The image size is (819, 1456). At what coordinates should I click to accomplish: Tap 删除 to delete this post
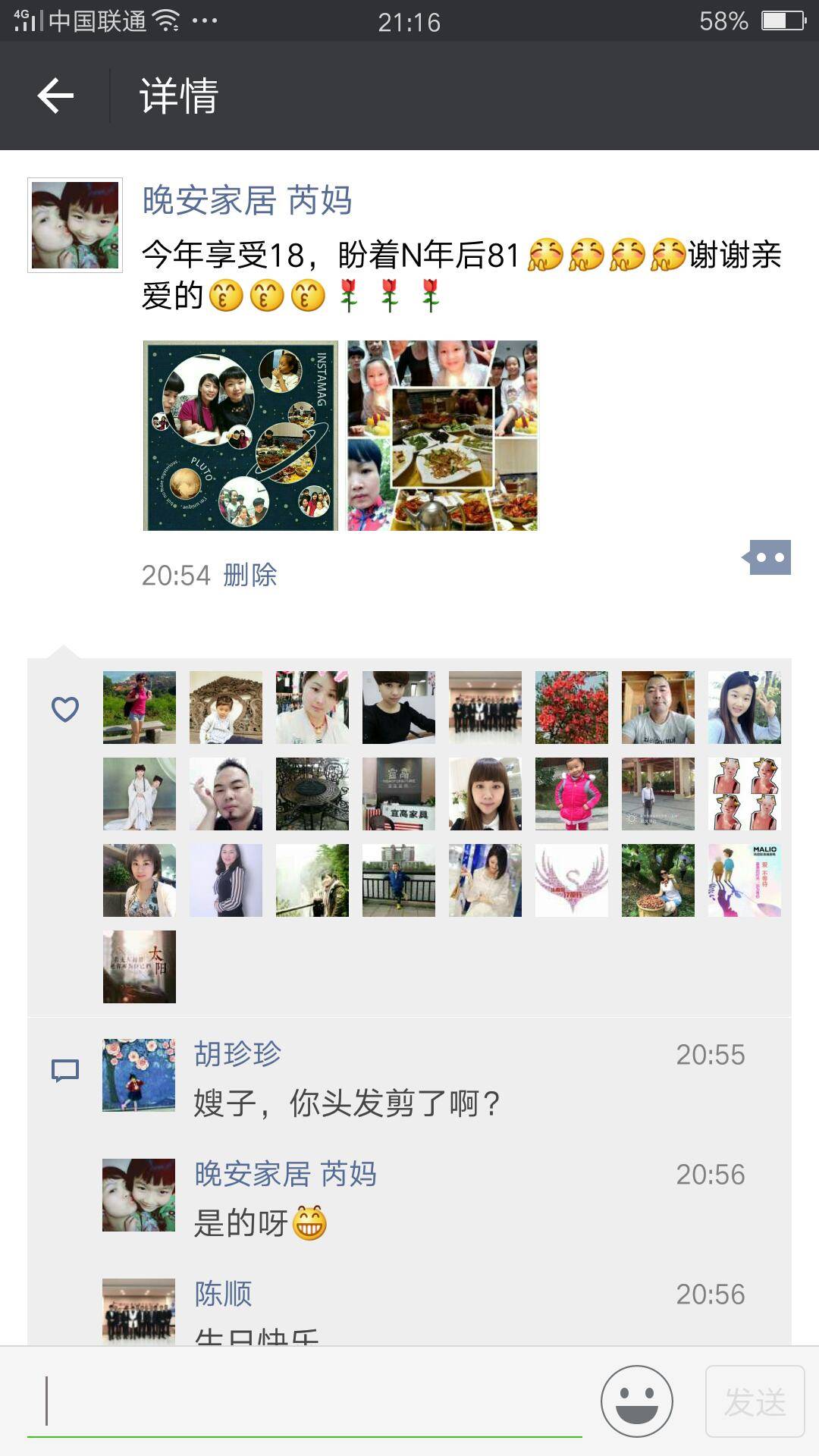(x=250, y=576)
